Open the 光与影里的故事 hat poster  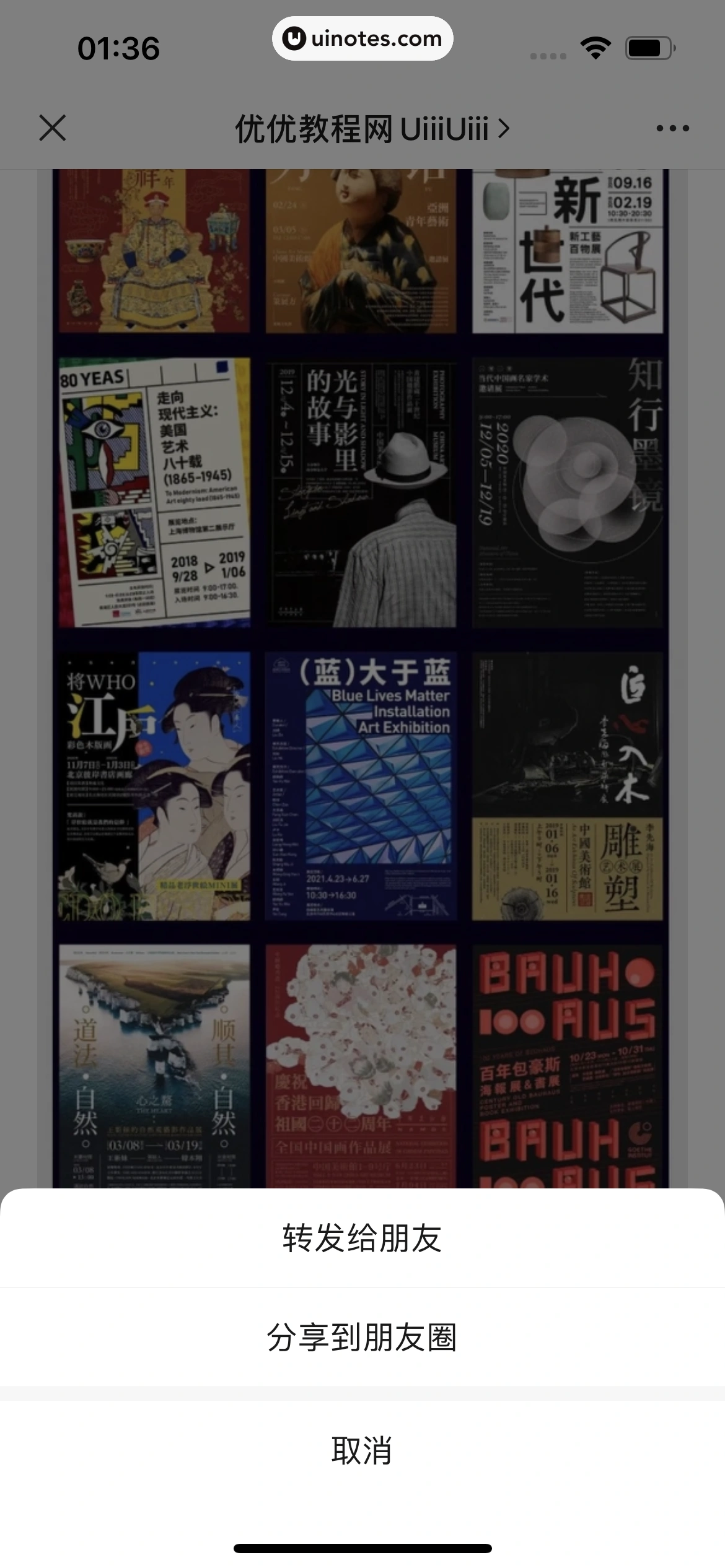coord(361,489)
